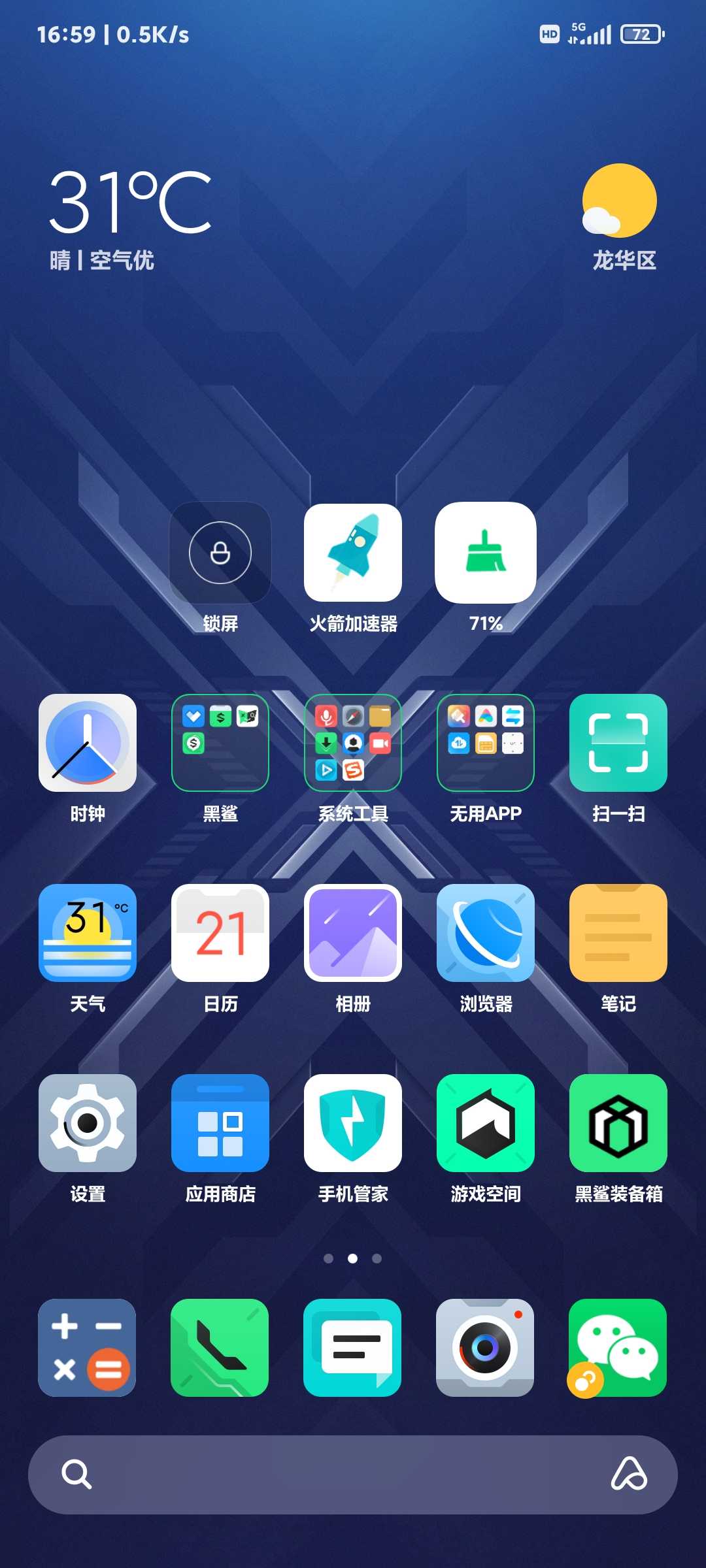Viewport: 706px width, 1568px height.
Task: Open the phone dialer in dock
Action: tap(220, 1348)
